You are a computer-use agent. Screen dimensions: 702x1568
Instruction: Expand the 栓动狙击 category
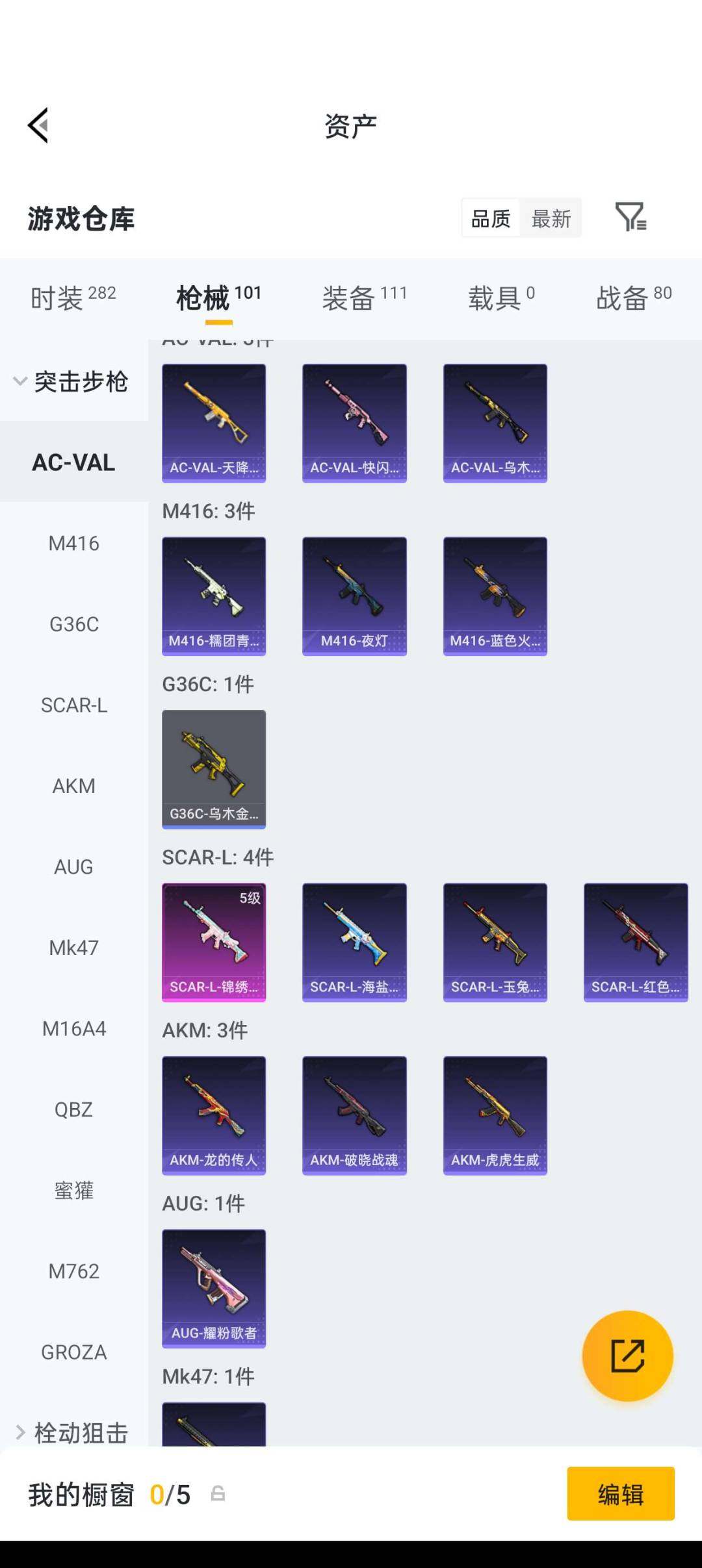pos(71,1432)
